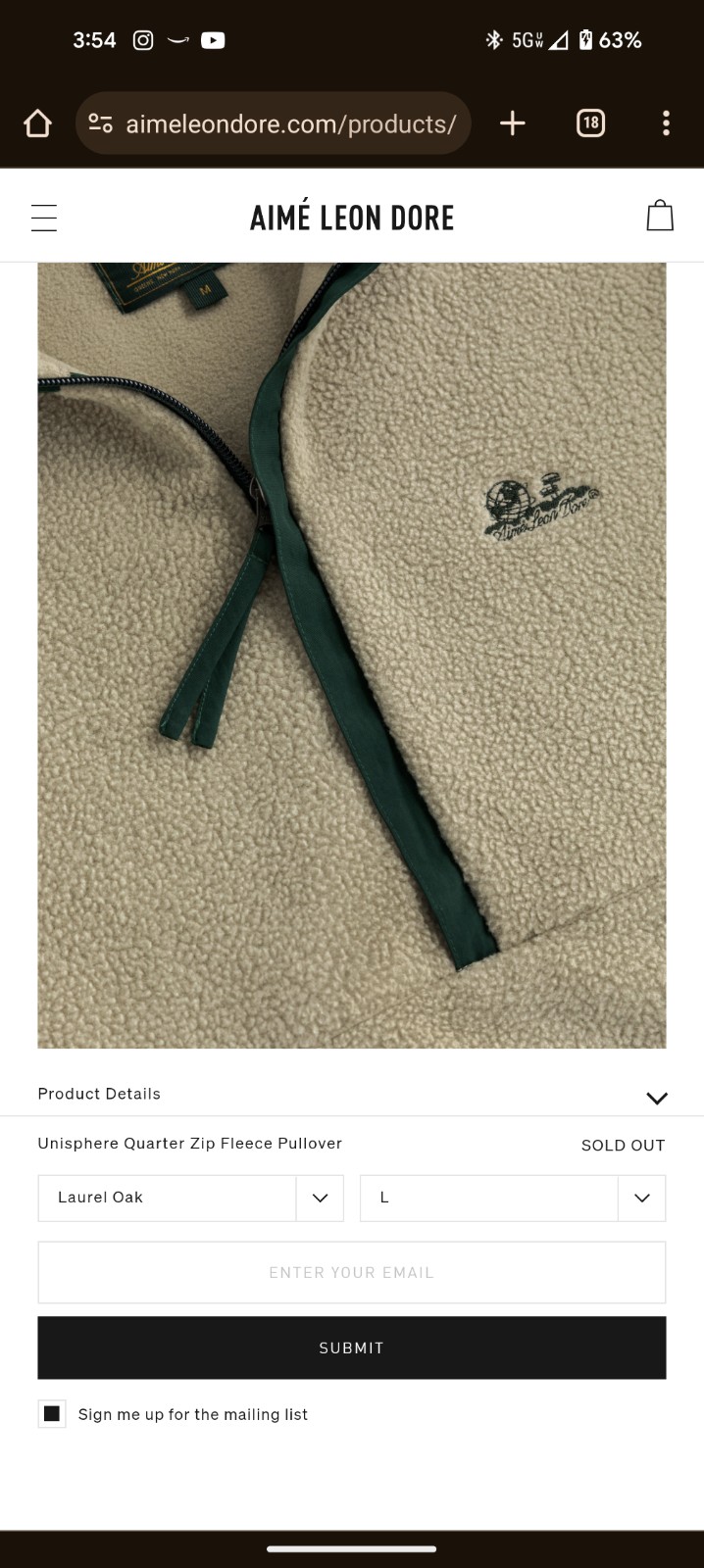Open the shopping bag
Viewport: 704px width, 1568px height.
pos(660,216)
